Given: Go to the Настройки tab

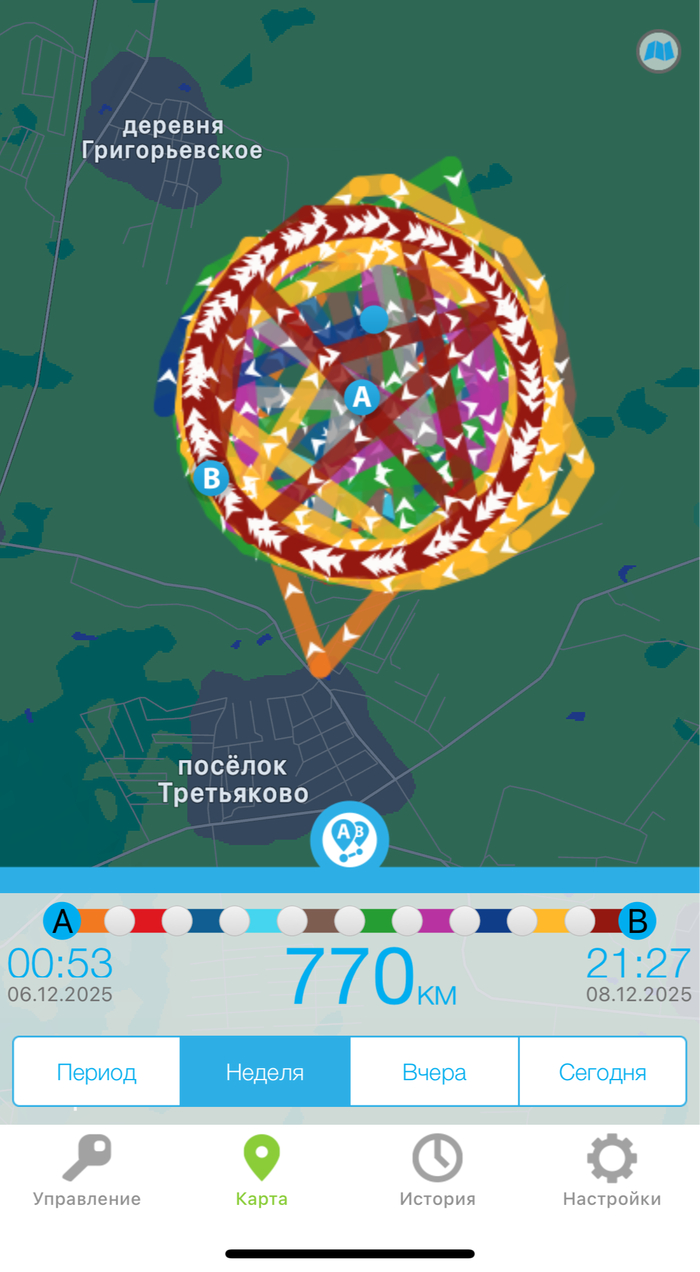Looking at the screenshot, I should pyautogui.click(x=611, y=1171).
